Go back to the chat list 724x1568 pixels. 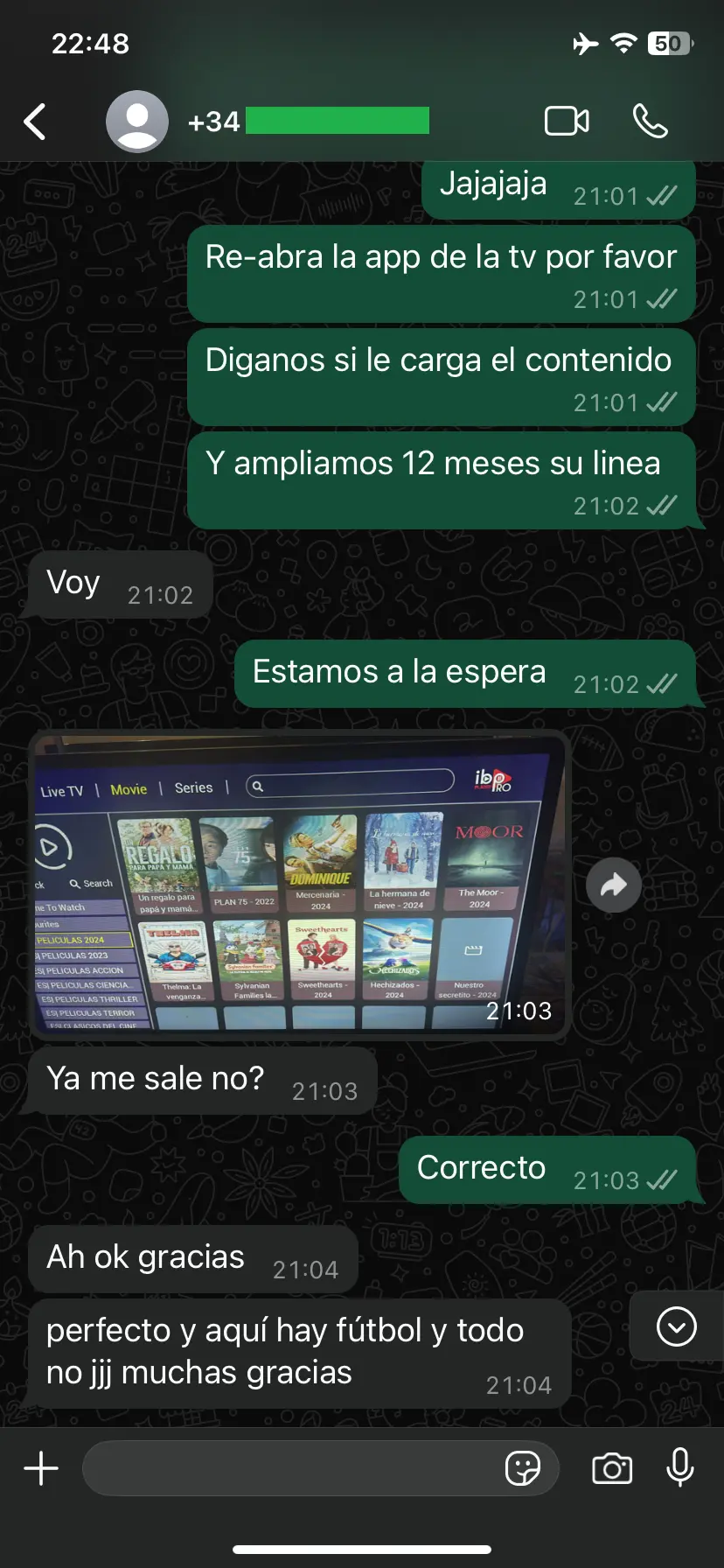(x=35, y=122)
